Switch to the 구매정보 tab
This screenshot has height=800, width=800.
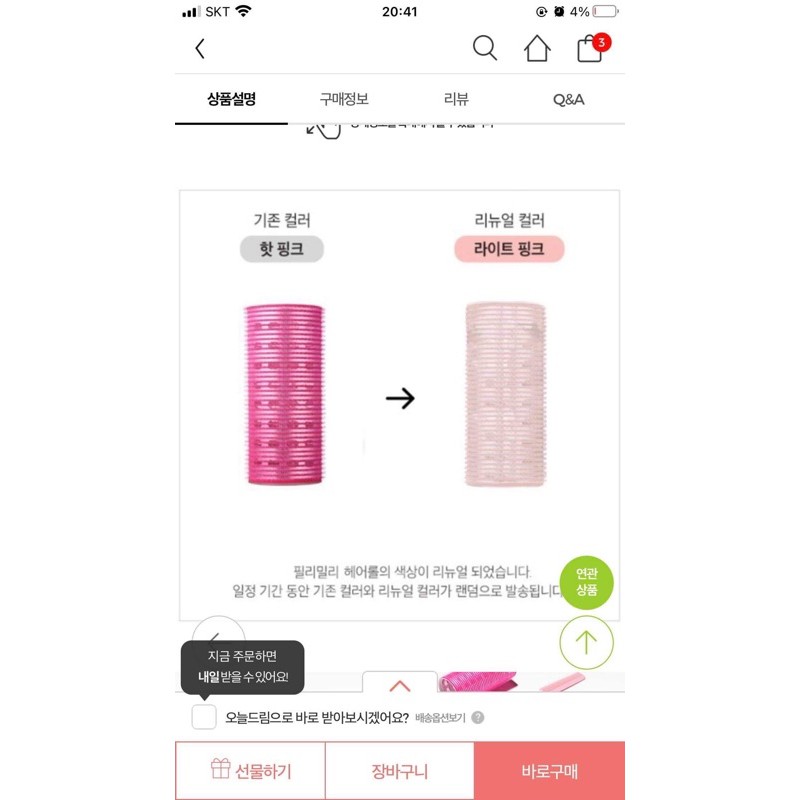[x=344, y=99]
